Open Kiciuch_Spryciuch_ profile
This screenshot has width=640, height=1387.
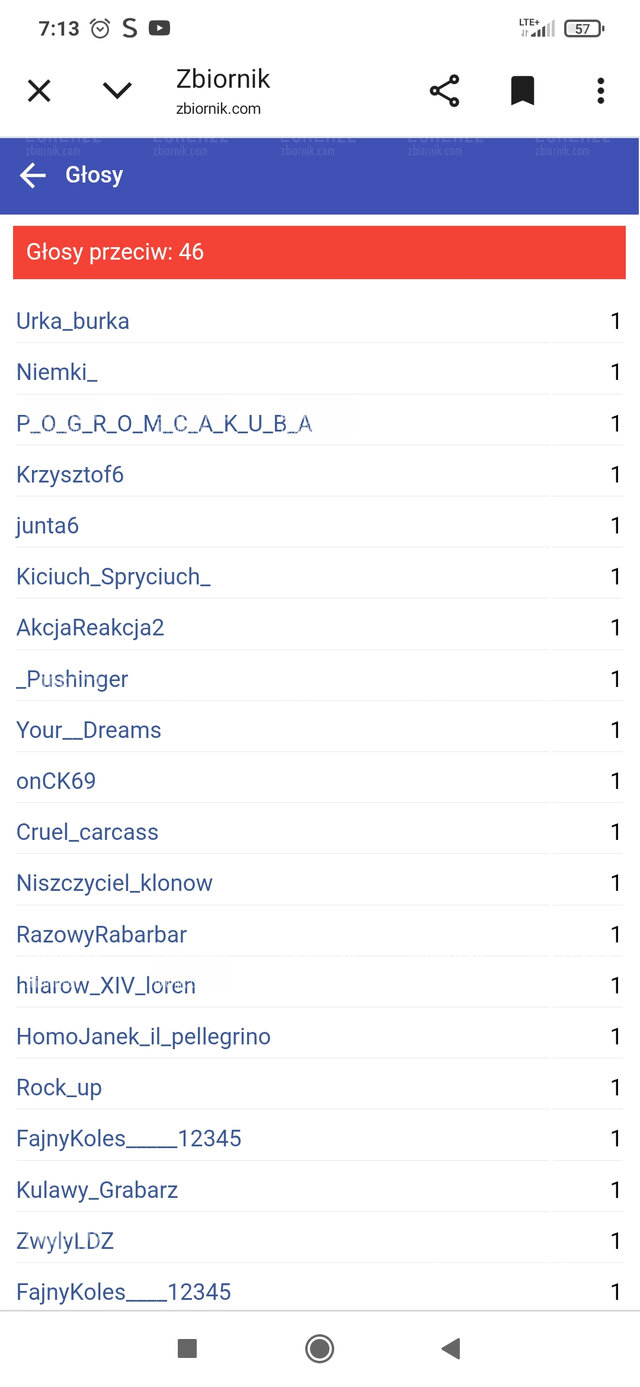coord(113,577)
